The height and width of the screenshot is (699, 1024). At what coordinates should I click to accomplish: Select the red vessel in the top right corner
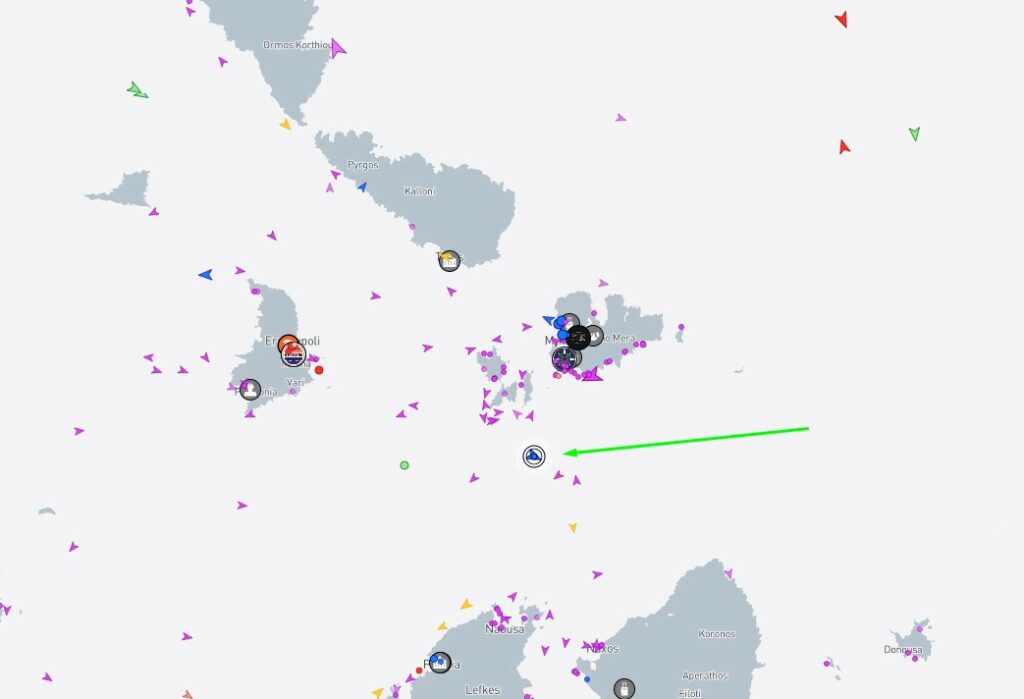pyautogui.click(x=841, y=19)
